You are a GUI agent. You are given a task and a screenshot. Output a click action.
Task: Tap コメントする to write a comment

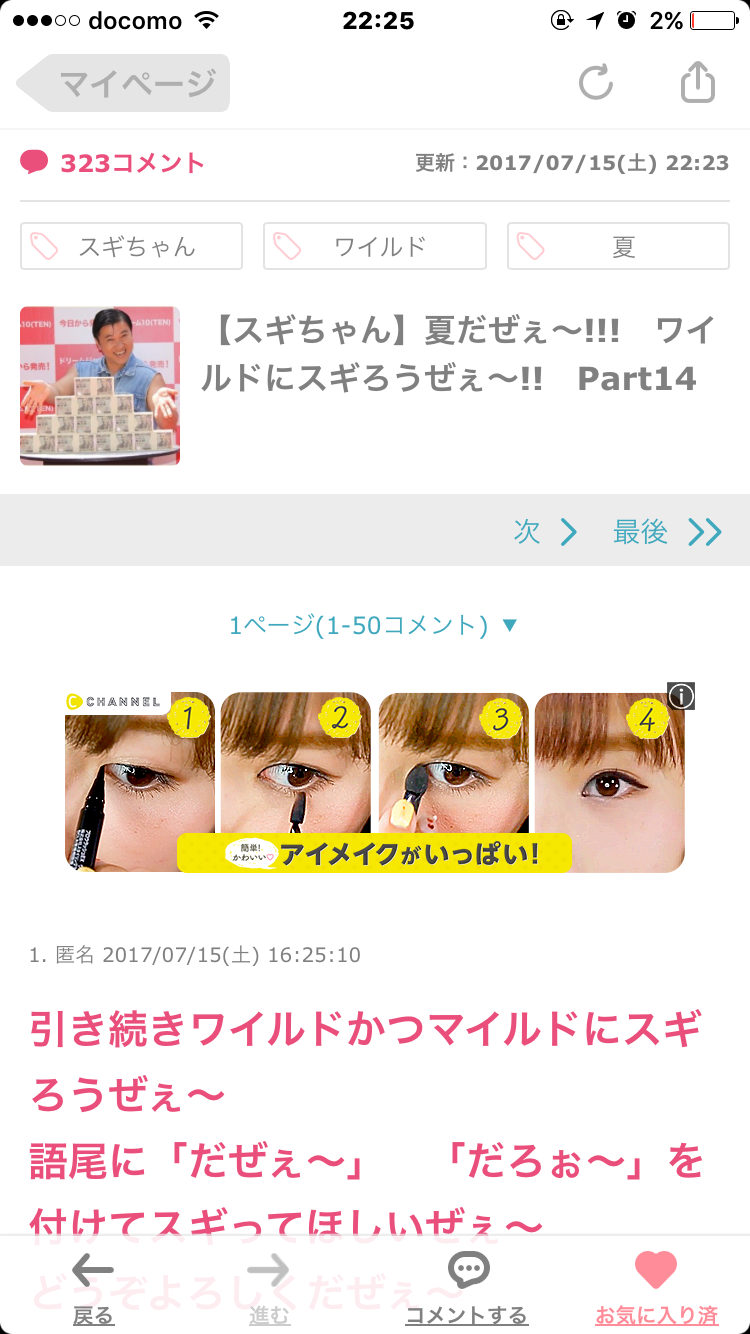(x=467, y=1288)
